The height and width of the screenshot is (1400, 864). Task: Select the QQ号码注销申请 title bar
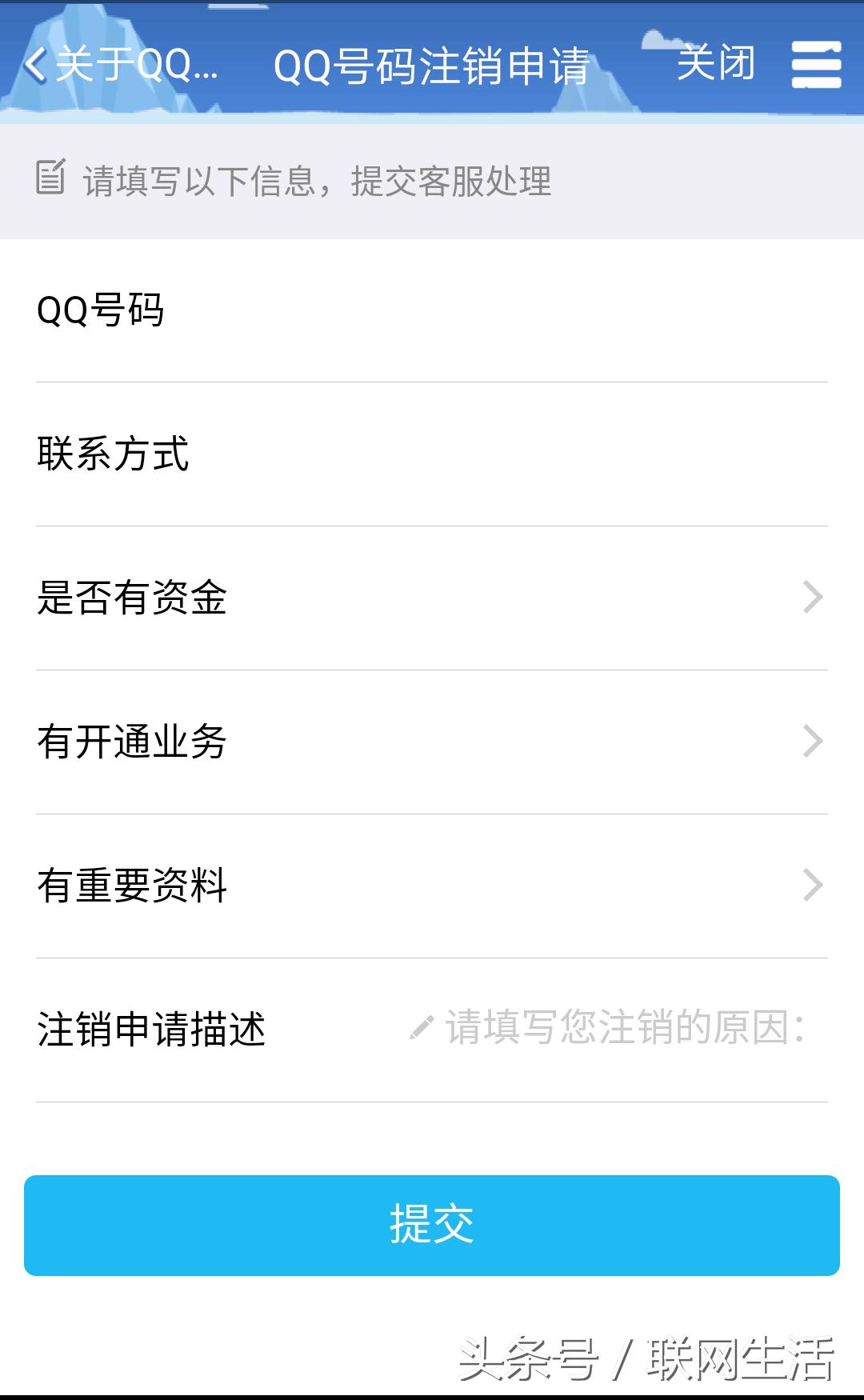[x=432, y=68]
